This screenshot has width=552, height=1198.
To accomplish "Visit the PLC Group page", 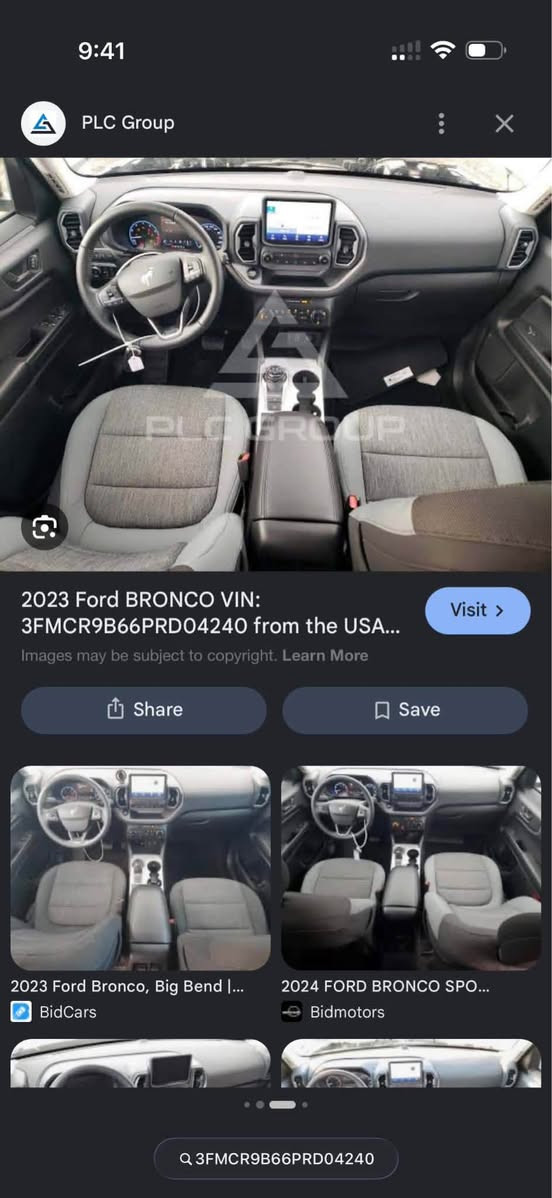I will point(478,610).
